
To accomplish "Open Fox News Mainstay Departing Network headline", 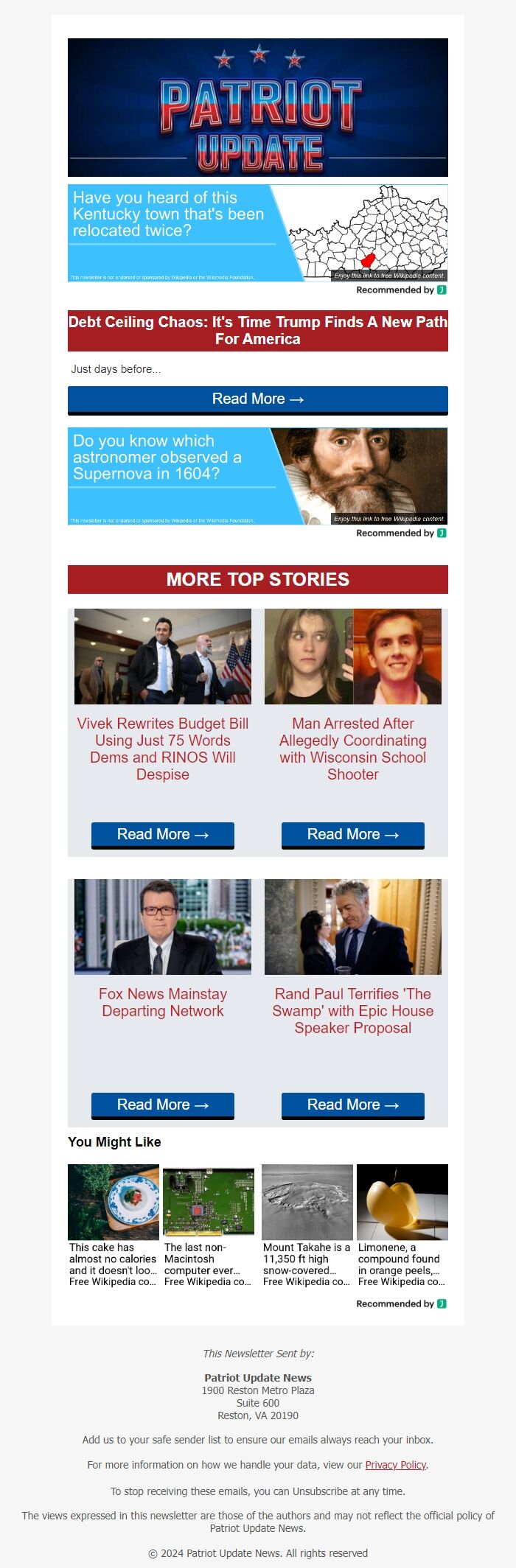I will pyautogui.click(x=162, y=1002).
